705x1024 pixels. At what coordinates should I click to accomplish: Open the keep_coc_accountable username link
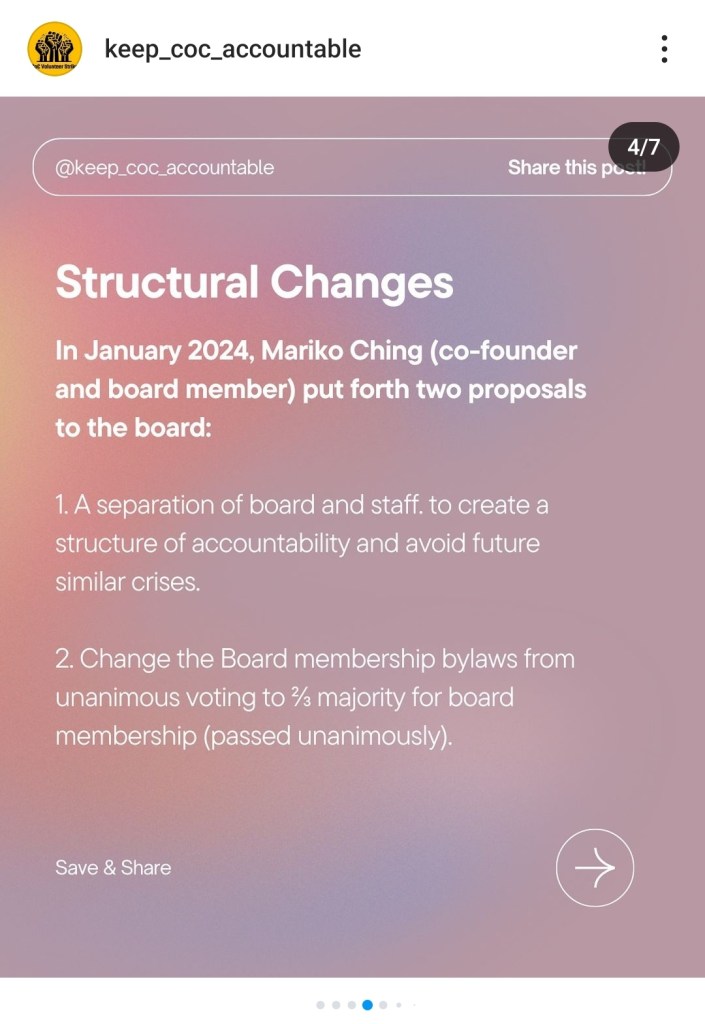[x=233, y=48]
